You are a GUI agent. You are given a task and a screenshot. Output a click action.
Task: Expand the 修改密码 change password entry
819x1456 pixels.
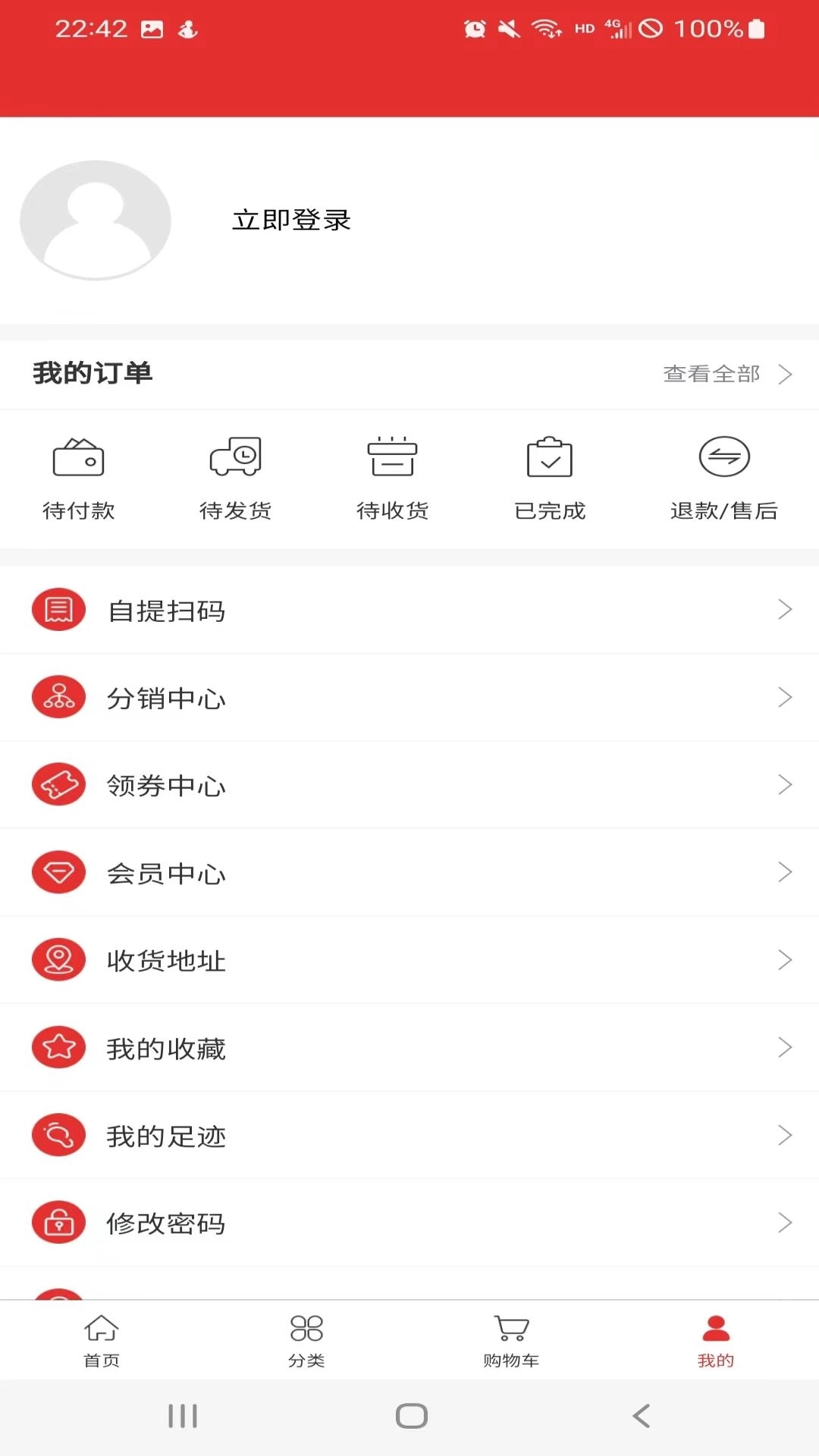pos(409,1222)
